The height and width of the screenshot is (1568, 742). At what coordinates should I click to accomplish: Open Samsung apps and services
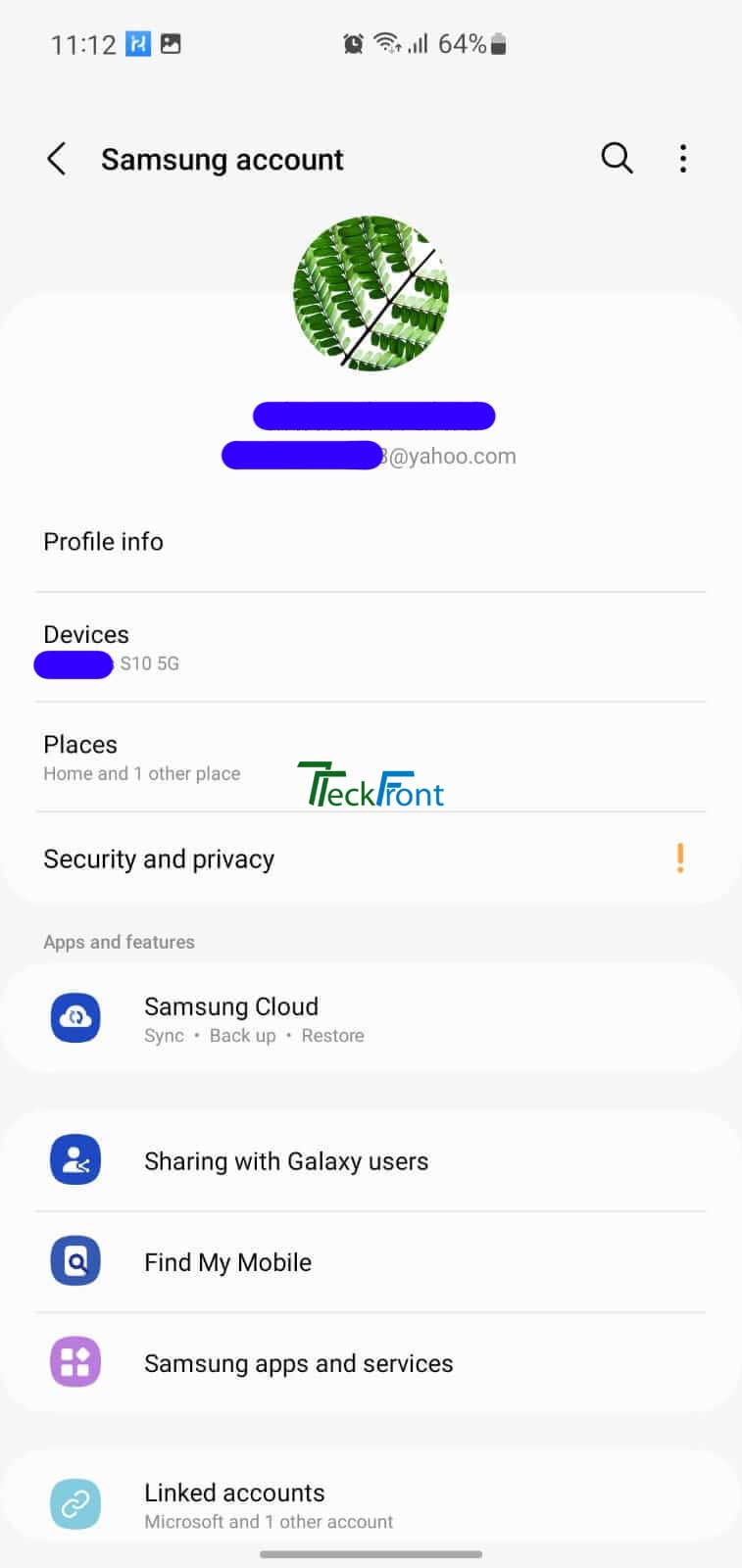click(x=371, y=1363)
